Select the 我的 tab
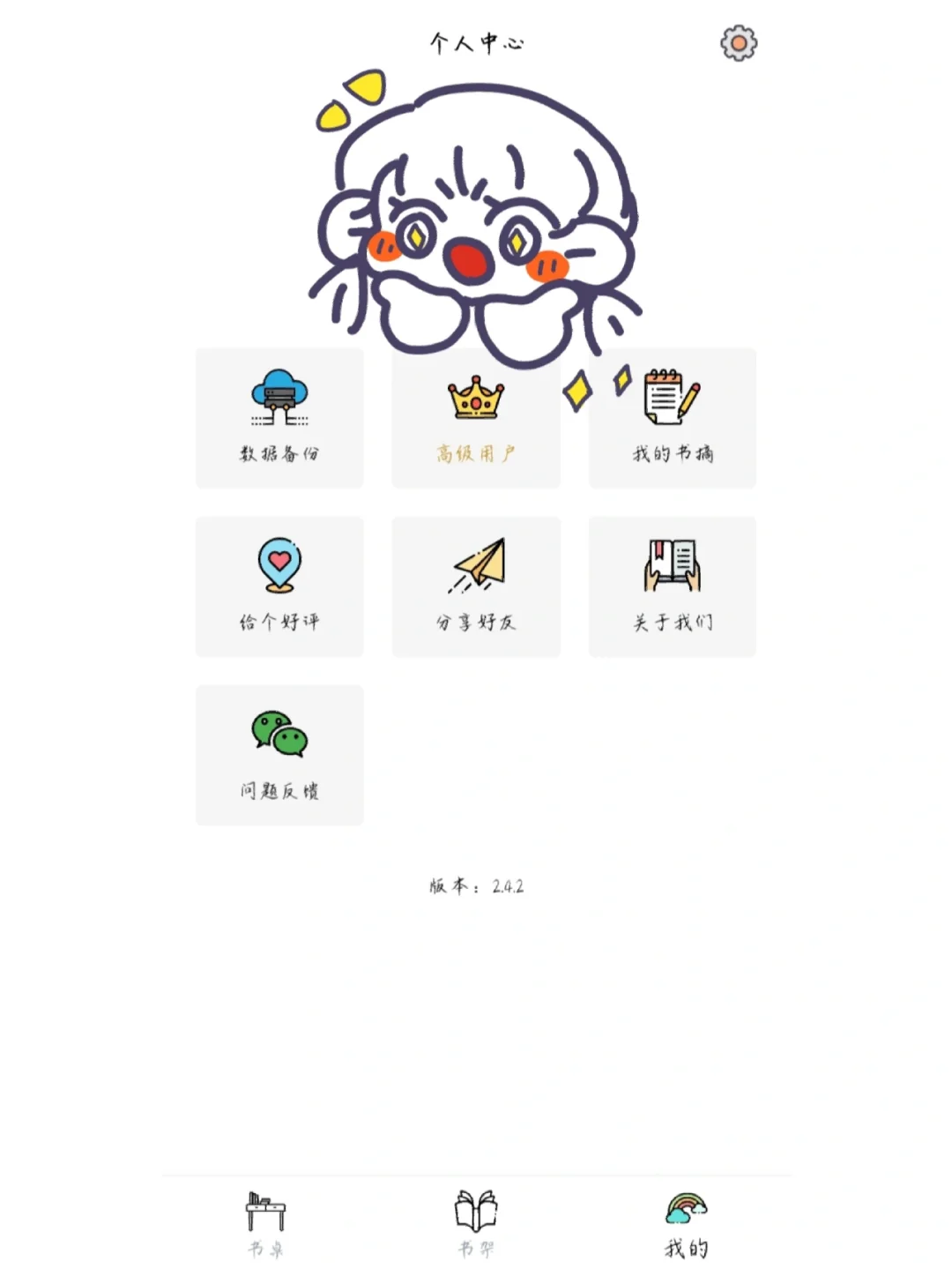Screen dimensions: 952x1269 click(x=686, y=1223)
